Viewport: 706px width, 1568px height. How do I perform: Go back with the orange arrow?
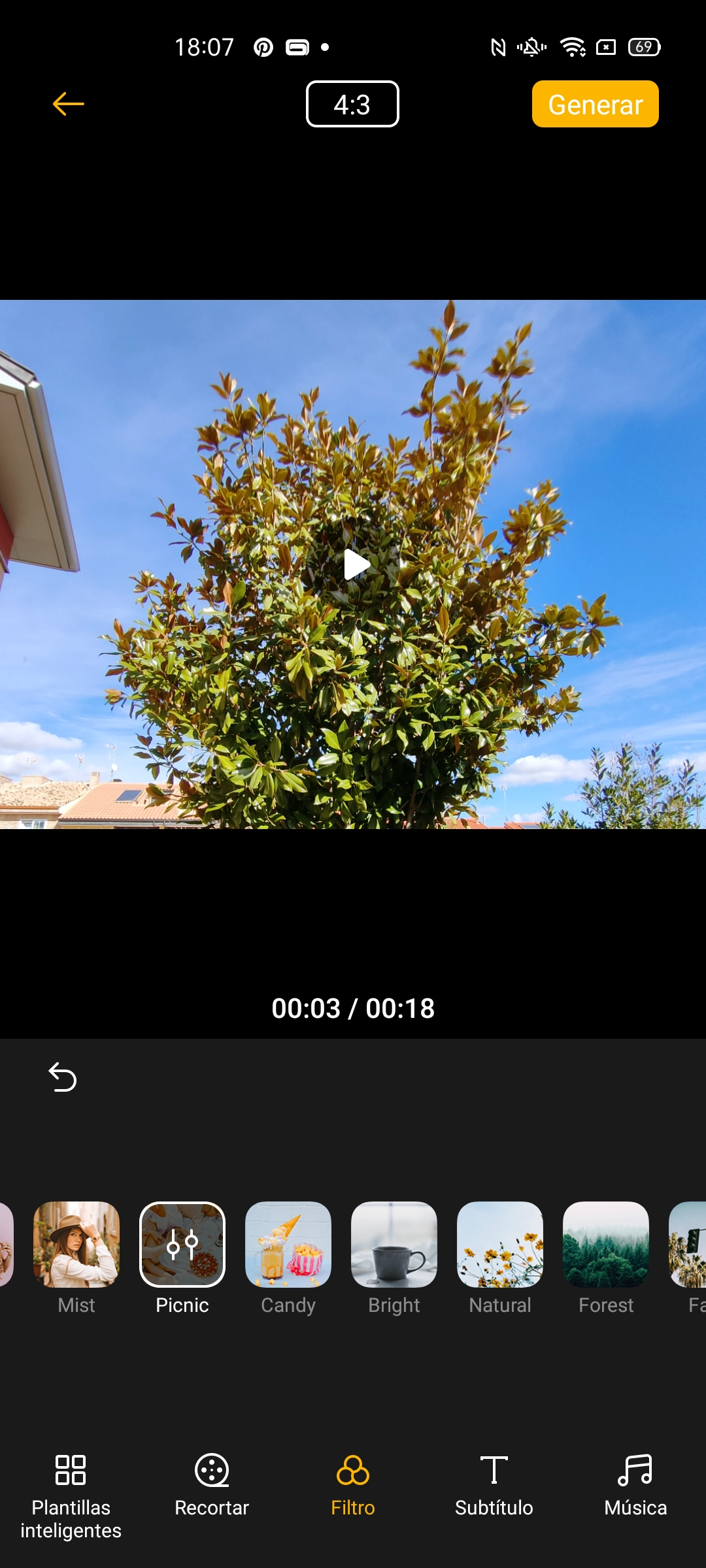pos(69,104)
